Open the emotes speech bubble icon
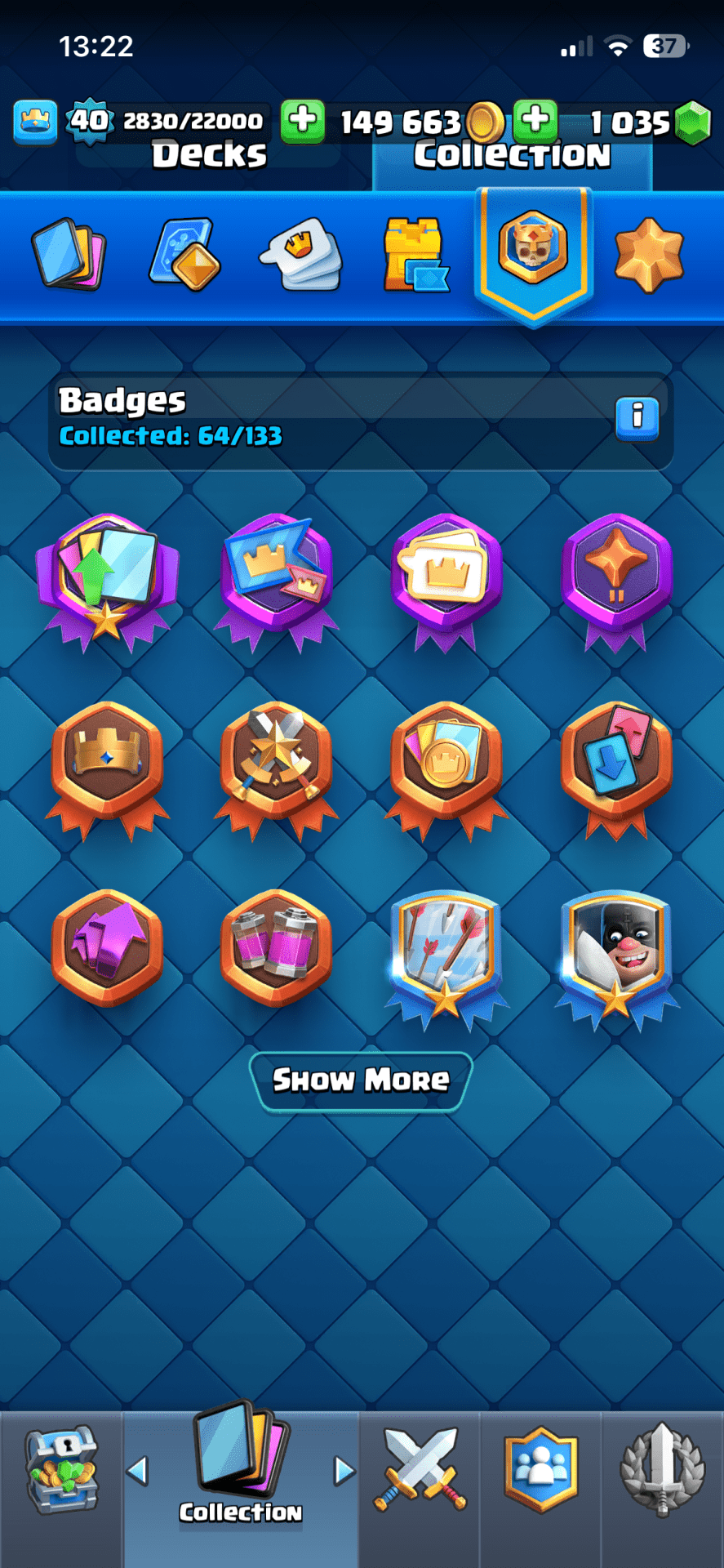 [x=300, y=254]
